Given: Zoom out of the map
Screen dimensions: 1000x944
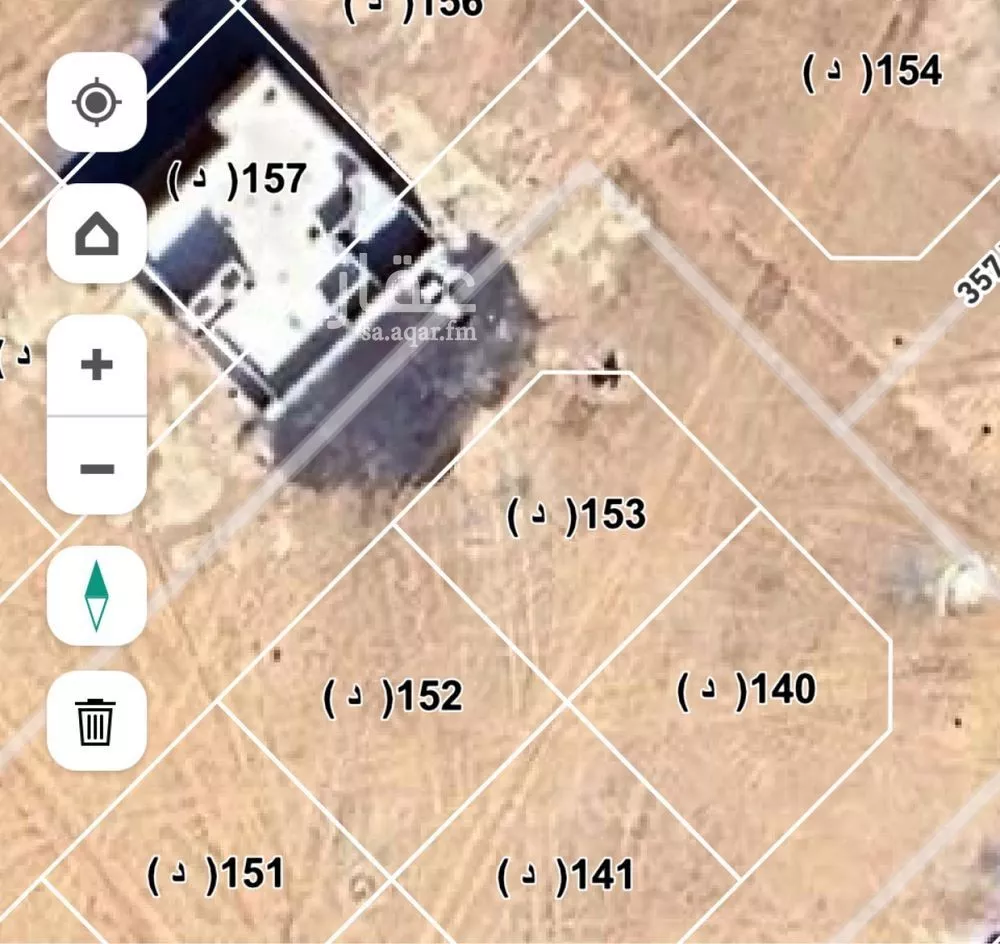Looking at the screenshot, I should coord(97,467).
